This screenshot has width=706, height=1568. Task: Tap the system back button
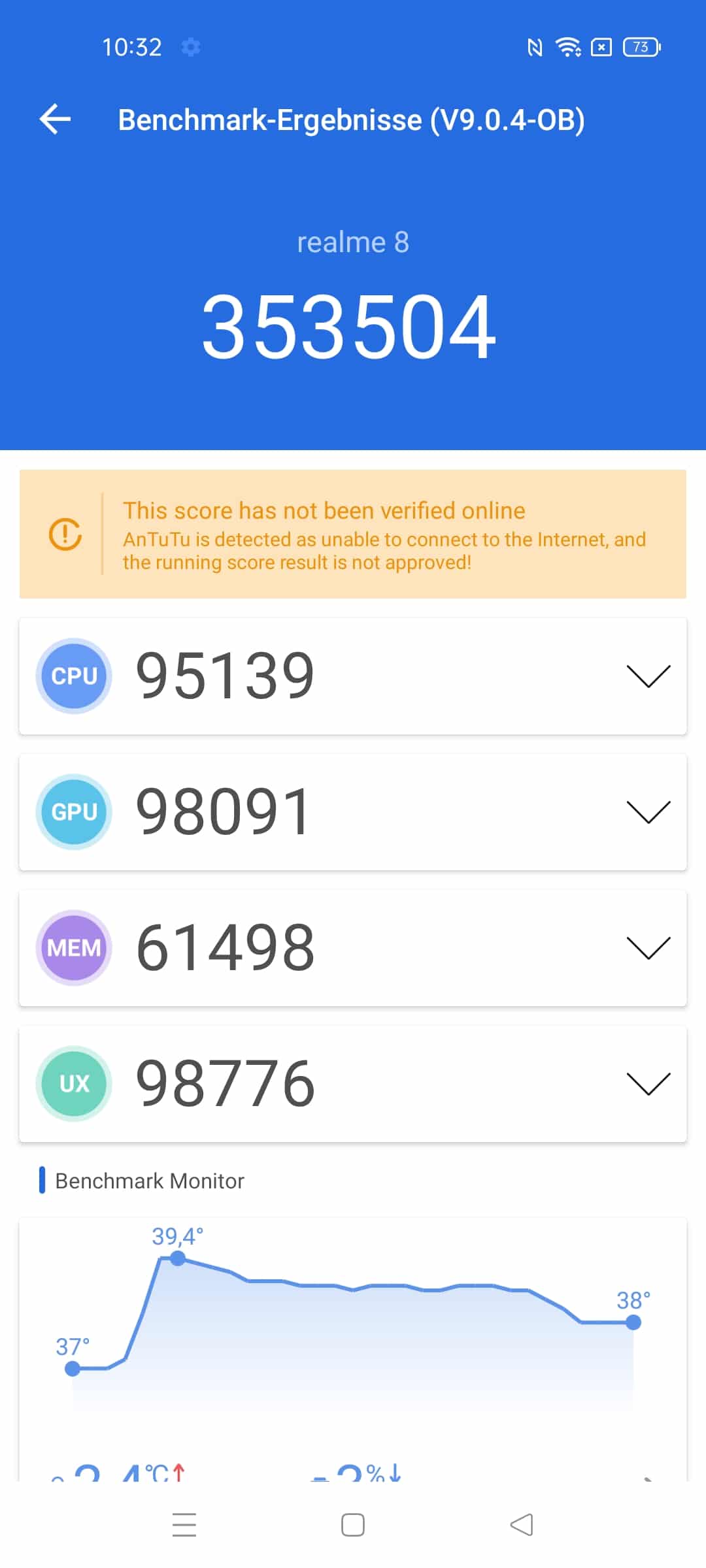coord(522,1525)
